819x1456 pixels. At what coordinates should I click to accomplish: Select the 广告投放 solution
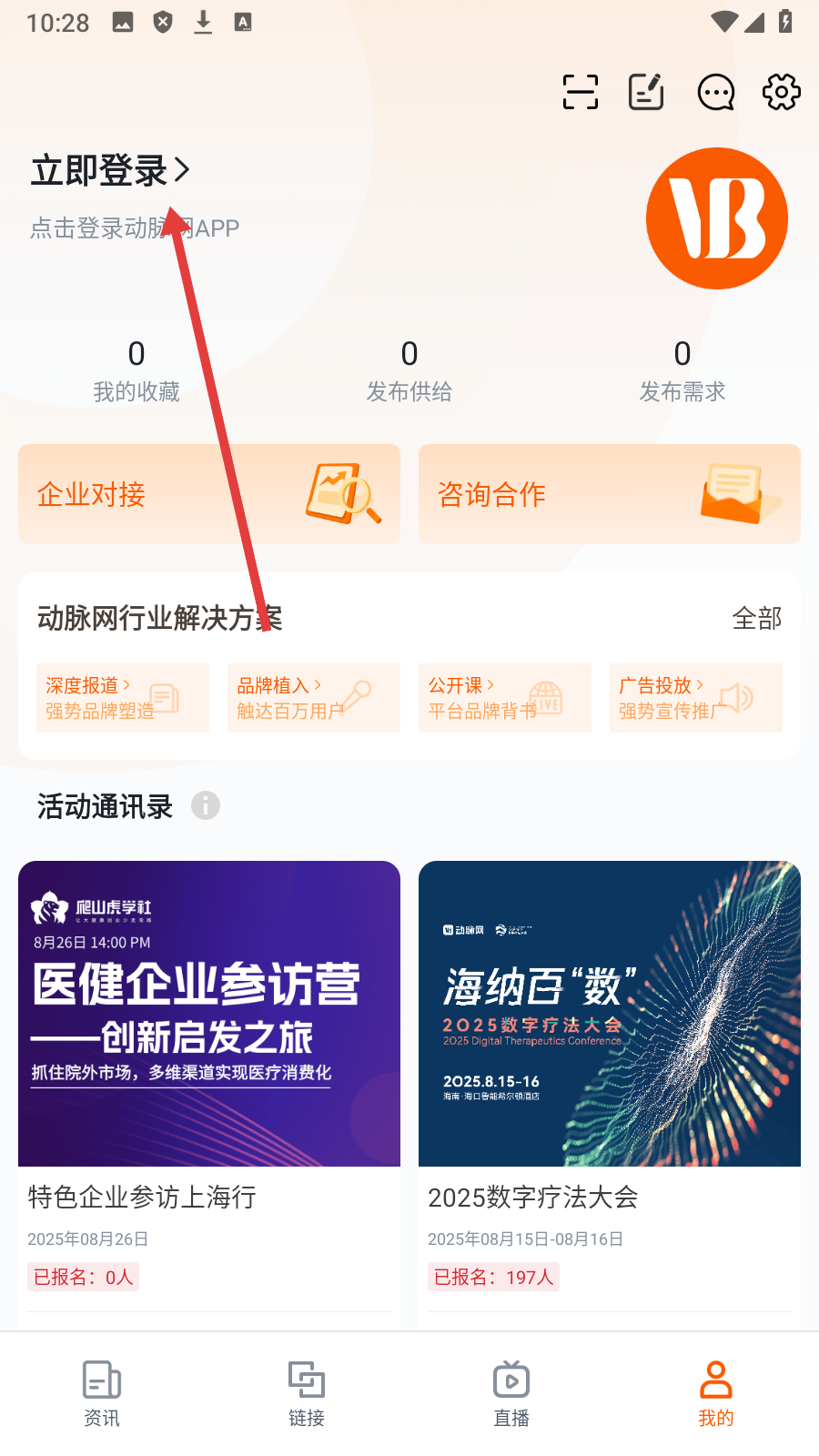[x=695, y=698]
